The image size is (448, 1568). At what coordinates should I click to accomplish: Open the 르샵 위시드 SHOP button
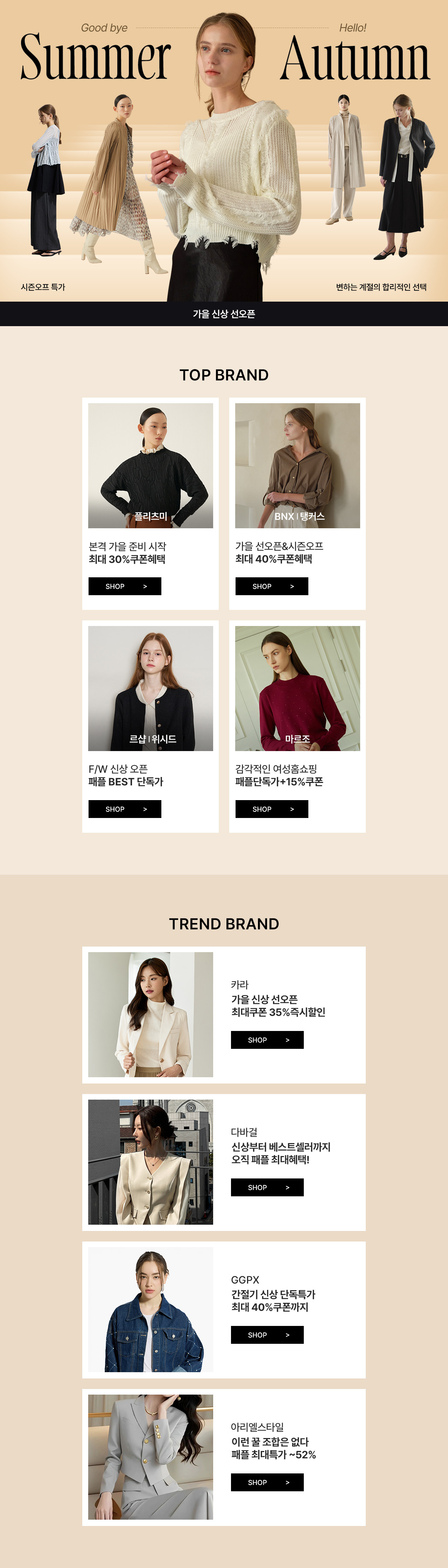click(x=125, y=809)
